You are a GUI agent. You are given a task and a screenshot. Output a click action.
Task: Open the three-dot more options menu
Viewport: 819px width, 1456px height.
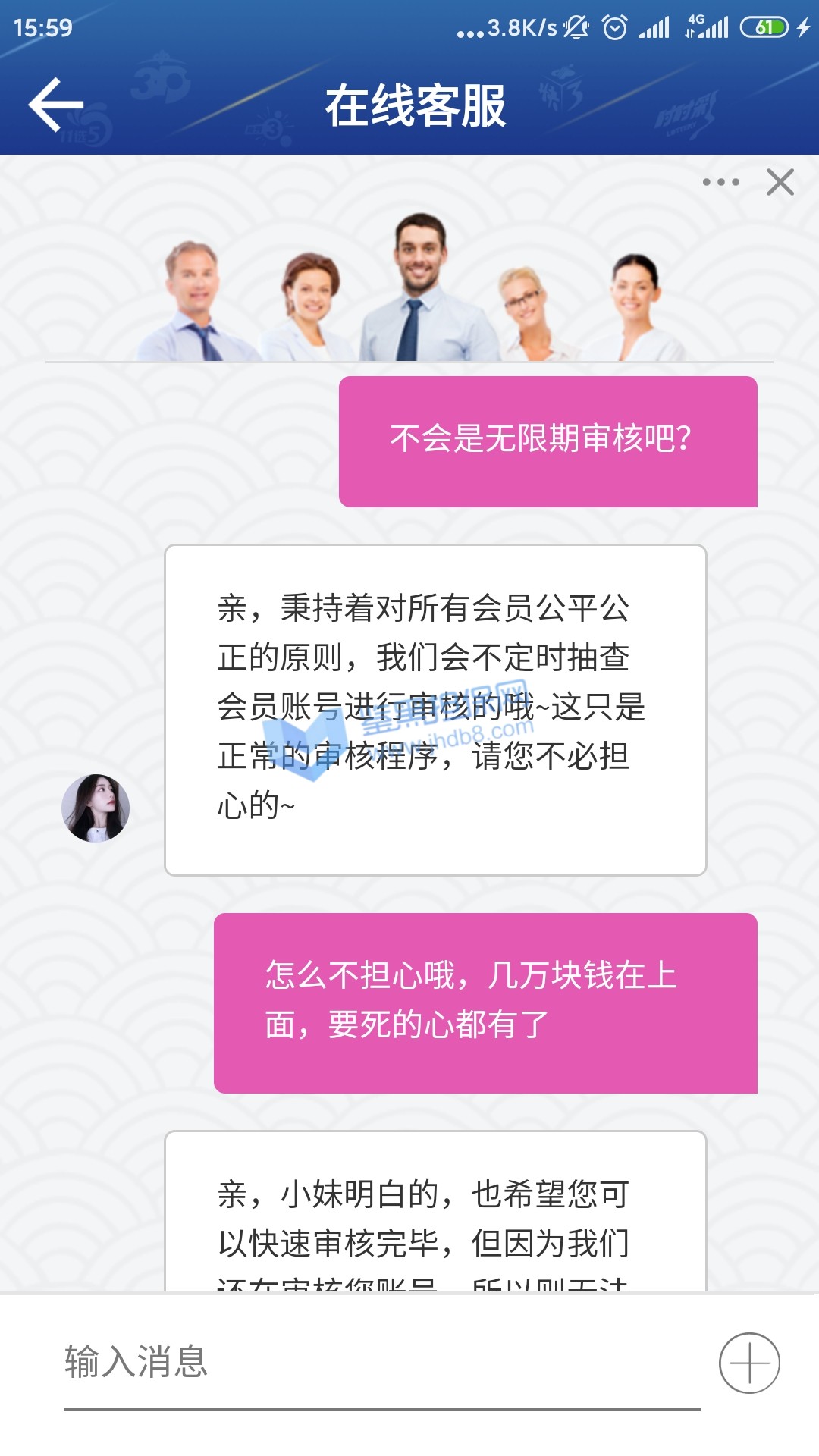[720, 182]
